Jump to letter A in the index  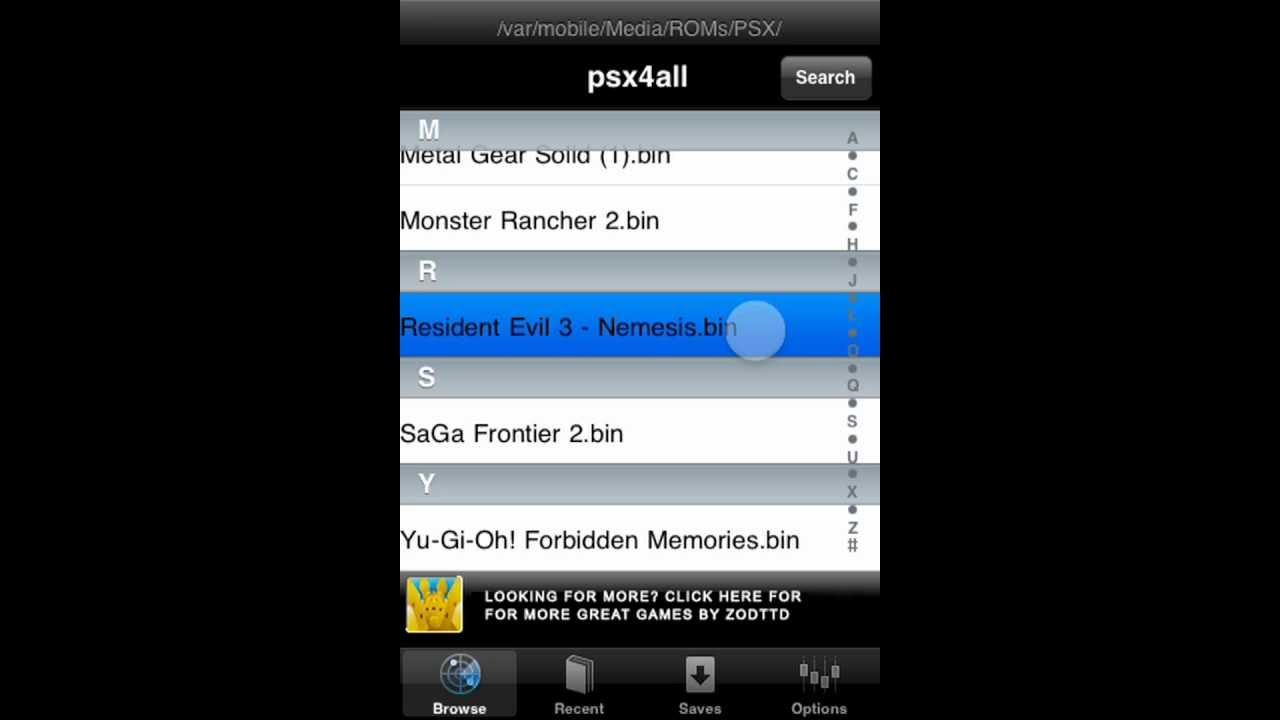(x=852, y=138)
